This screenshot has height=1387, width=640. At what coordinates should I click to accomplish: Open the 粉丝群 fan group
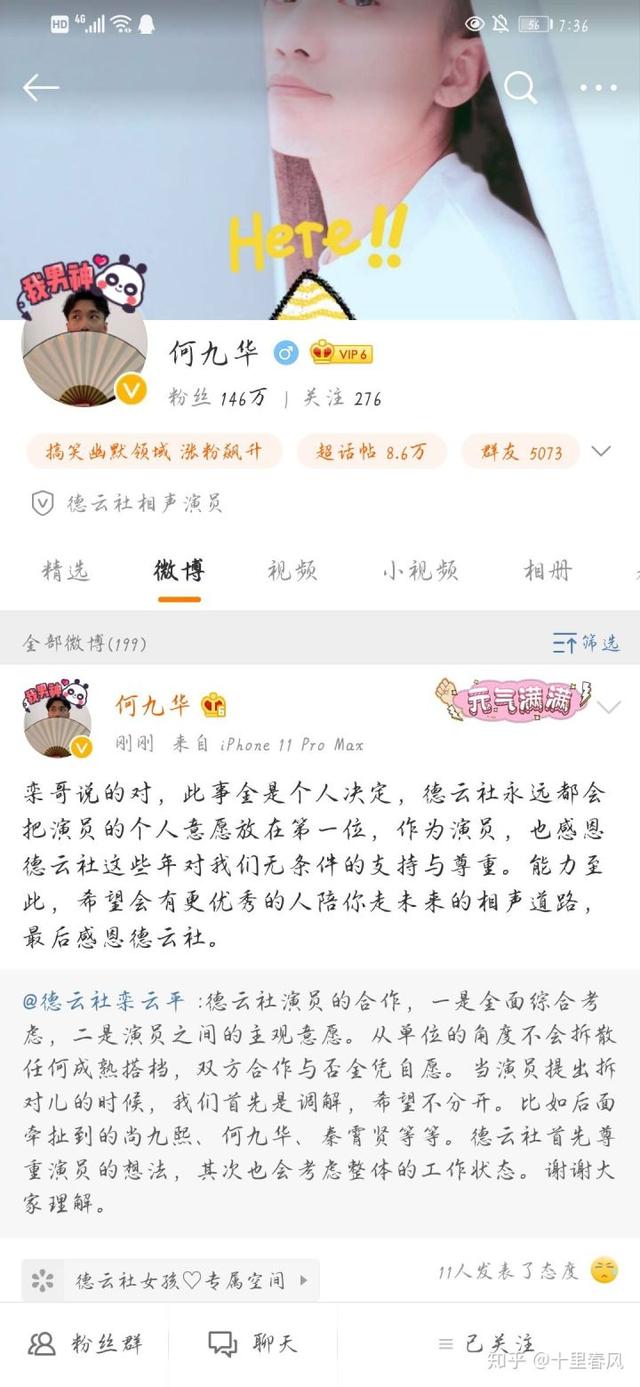pyautogui.click(x=86, y=1343)
